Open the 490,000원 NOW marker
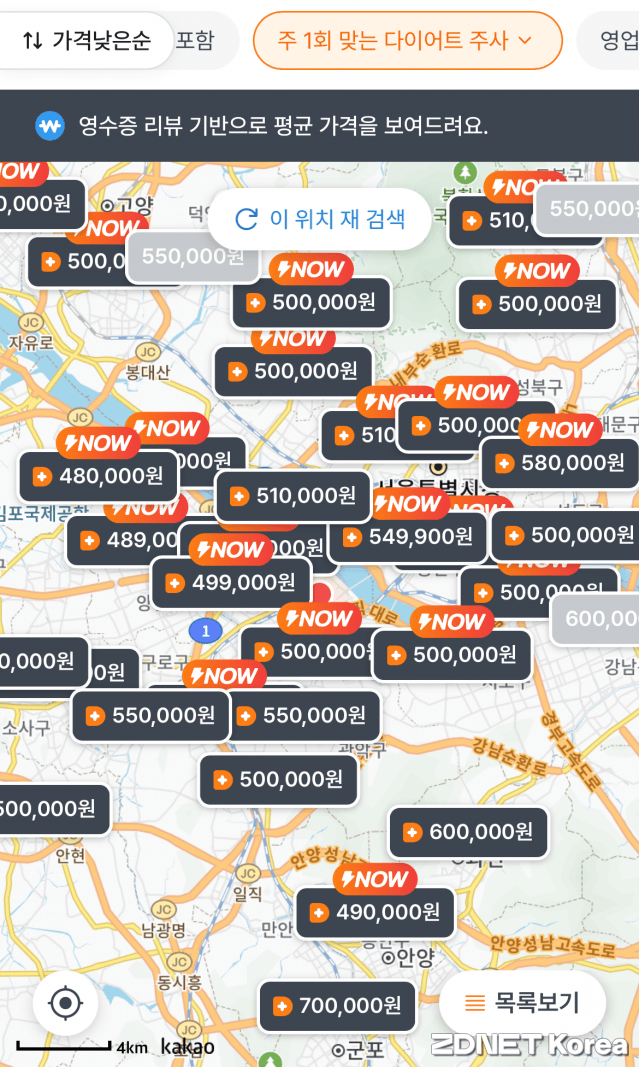639x1067 pixels. 375,912
